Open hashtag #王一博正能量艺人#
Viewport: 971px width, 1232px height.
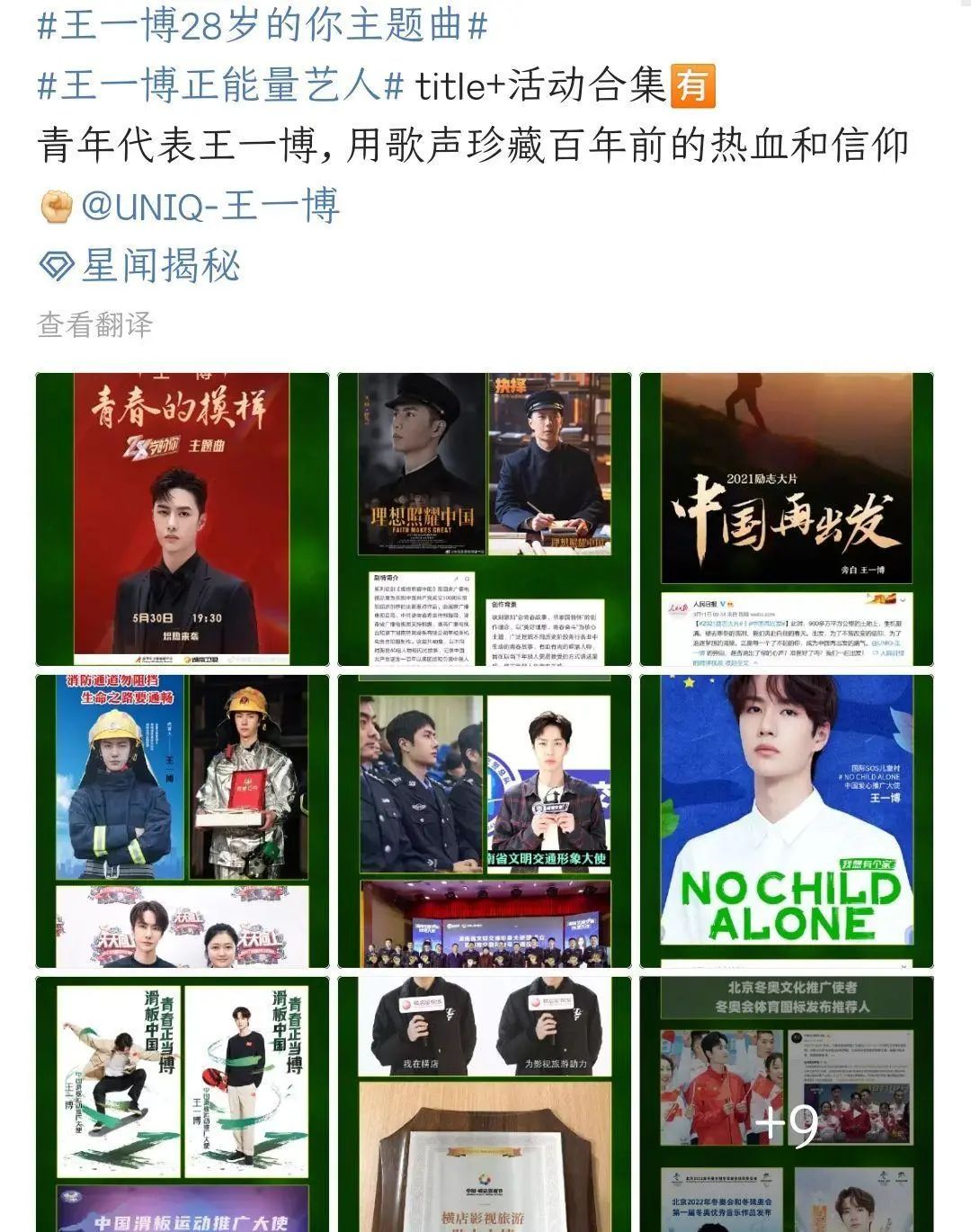tap(220, 85)
